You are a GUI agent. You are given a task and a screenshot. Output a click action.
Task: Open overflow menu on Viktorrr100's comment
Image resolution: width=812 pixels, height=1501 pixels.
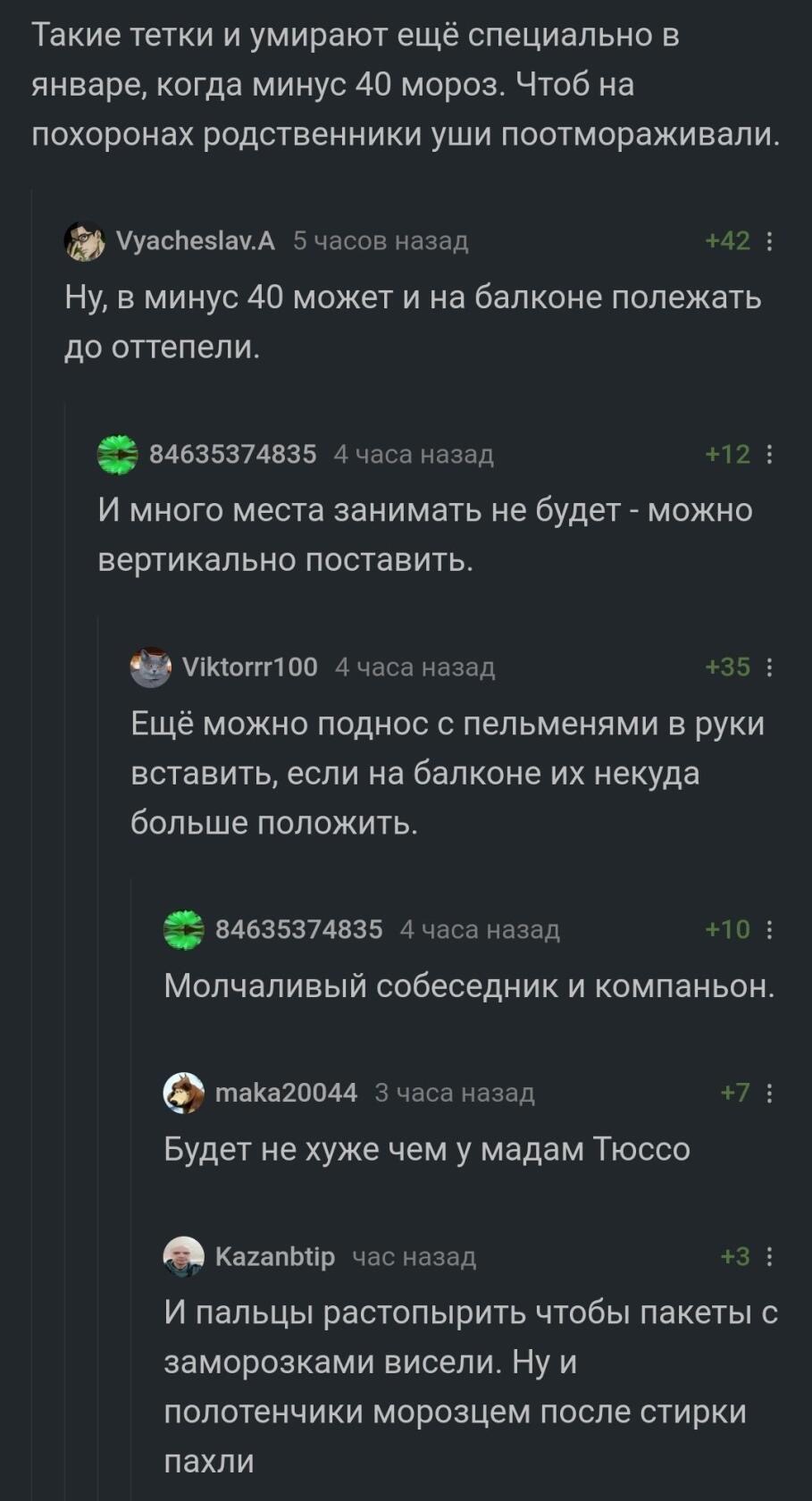tap(770, 667)
